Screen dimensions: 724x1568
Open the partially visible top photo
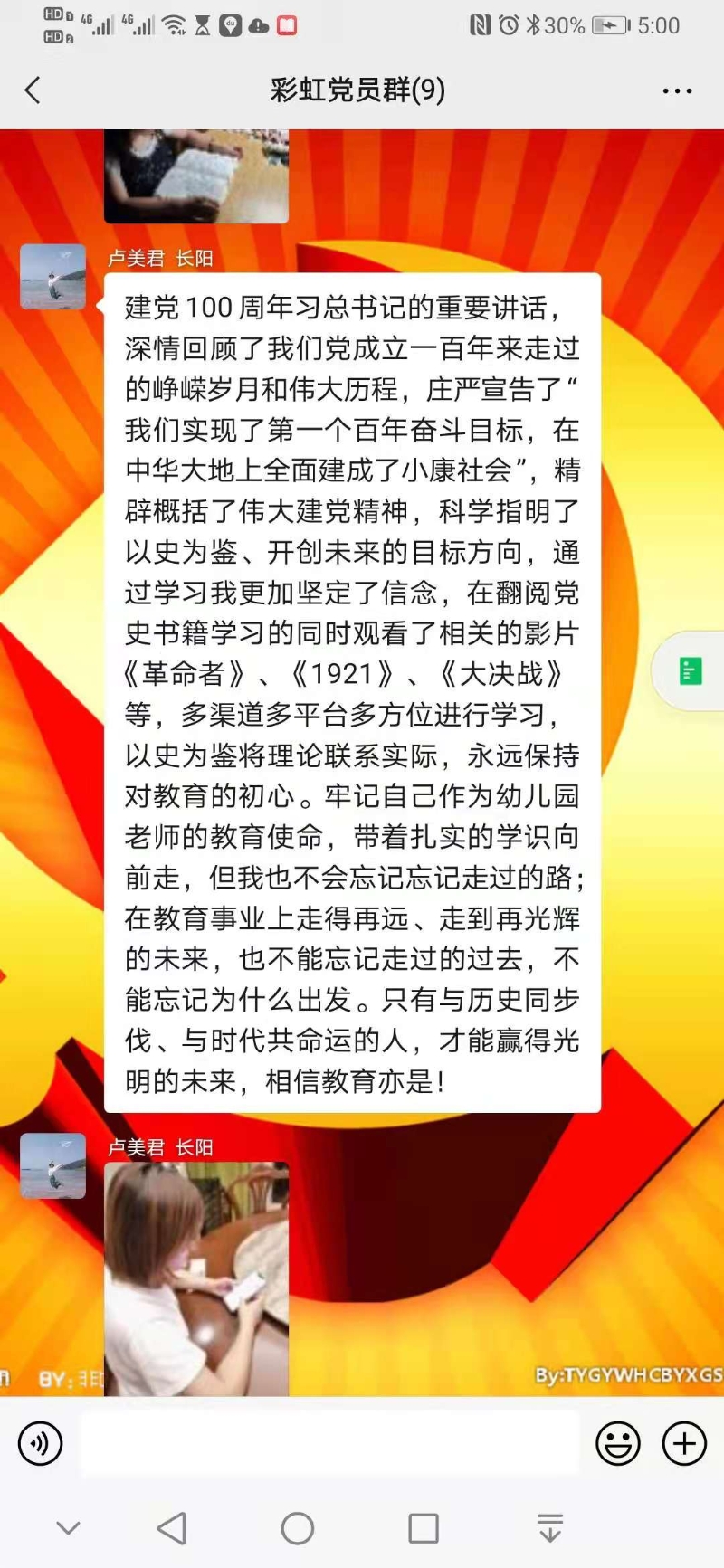(196, 176)
